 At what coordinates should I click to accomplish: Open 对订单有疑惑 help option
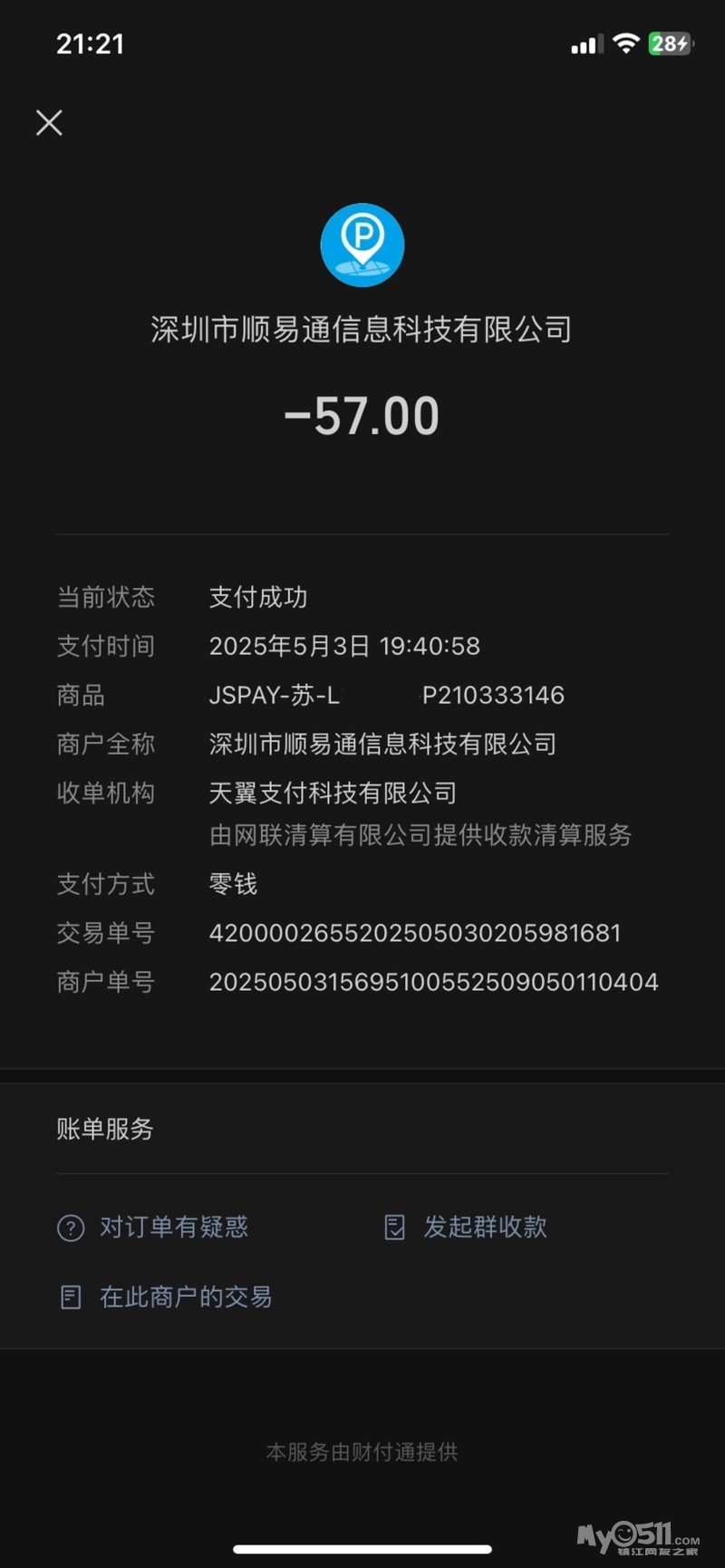click(153, 1227)
